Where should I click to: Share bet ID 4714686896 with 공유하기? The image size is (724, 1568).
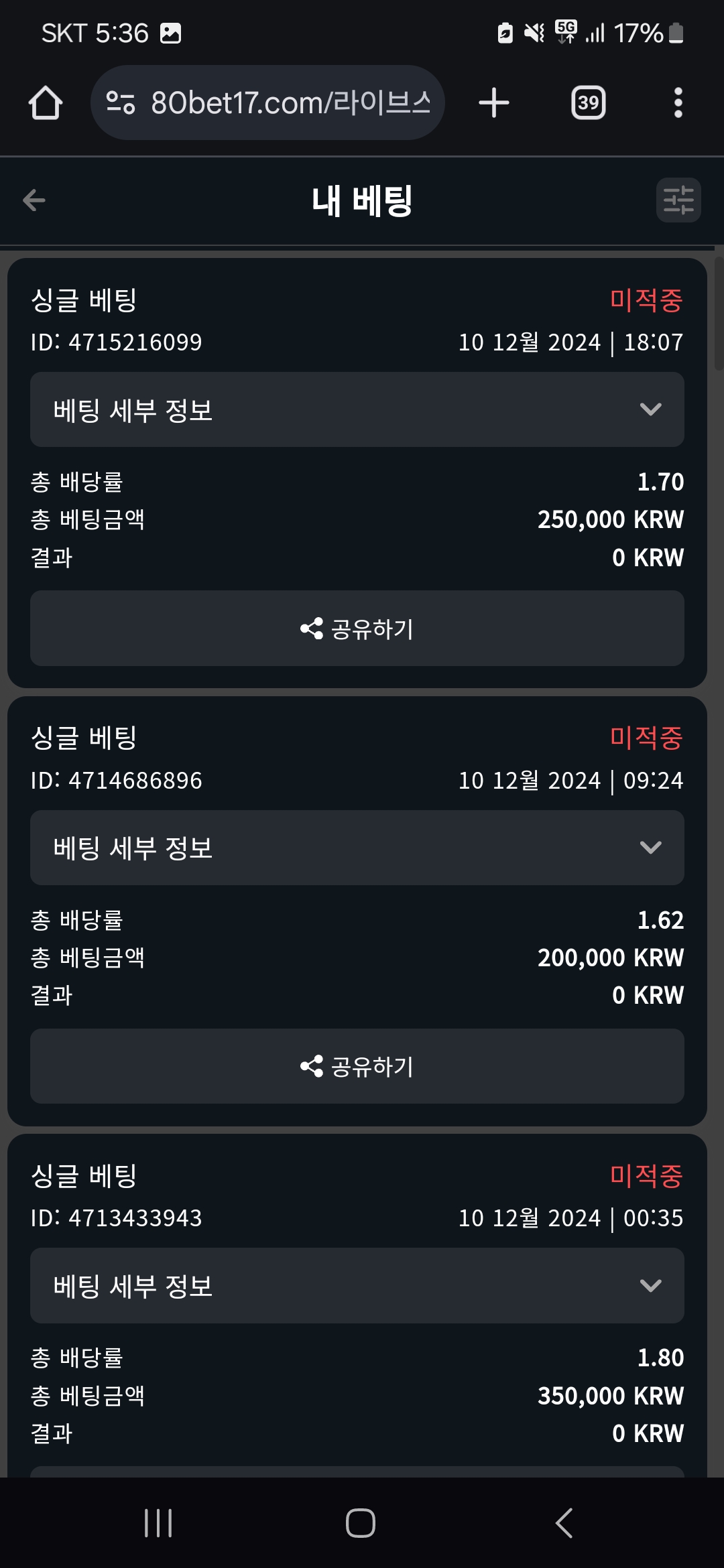click(357, 1066)
